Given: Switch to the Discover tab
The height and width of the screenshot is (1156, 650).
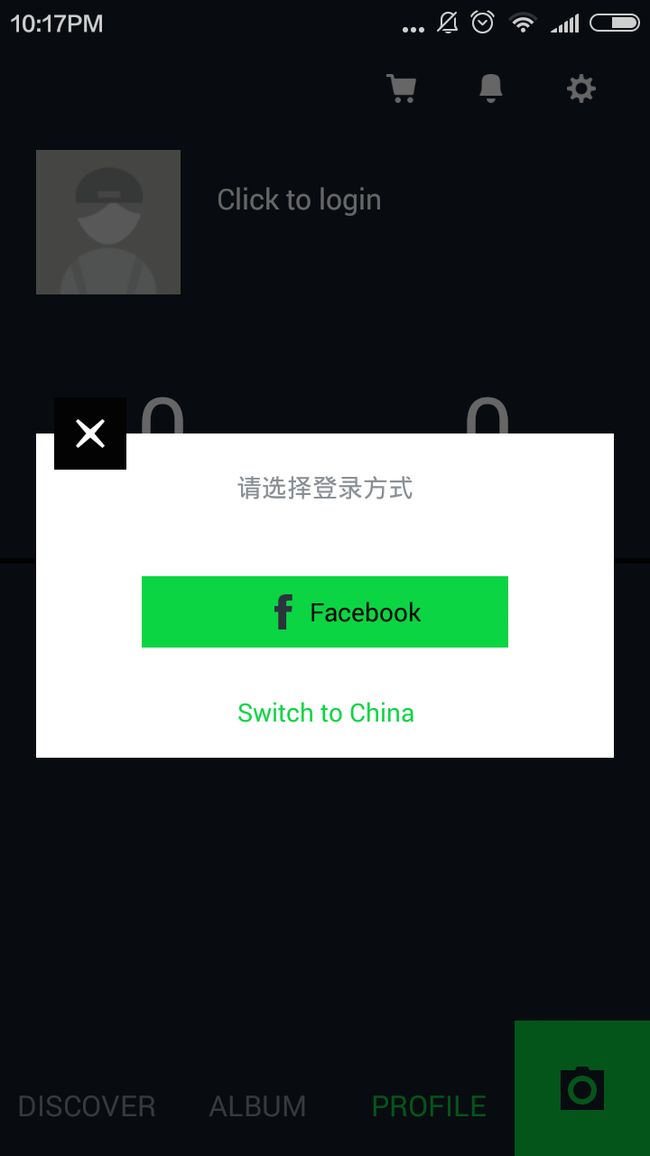Looking at the screenshot, I should [86, 1107].
